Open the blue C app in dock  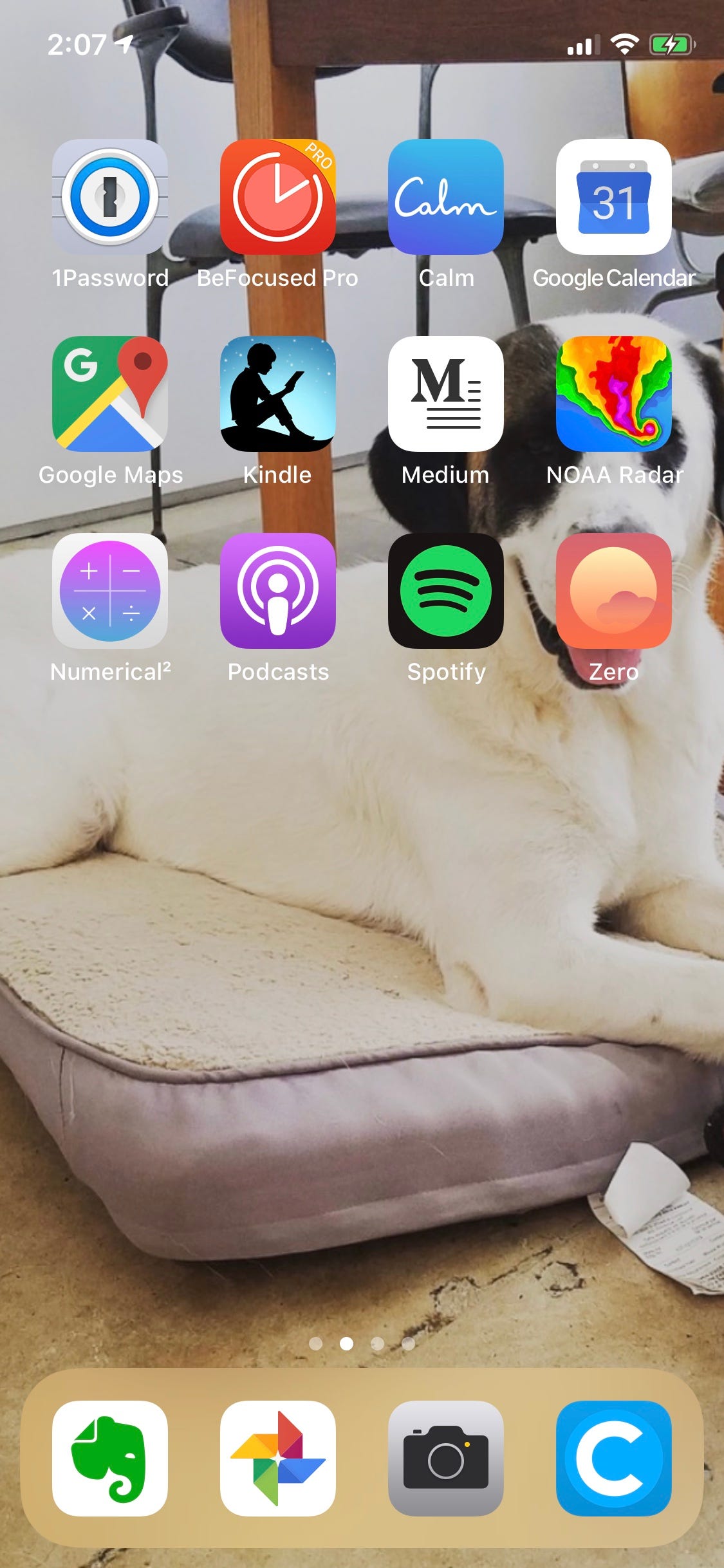tap(613, 1459)
